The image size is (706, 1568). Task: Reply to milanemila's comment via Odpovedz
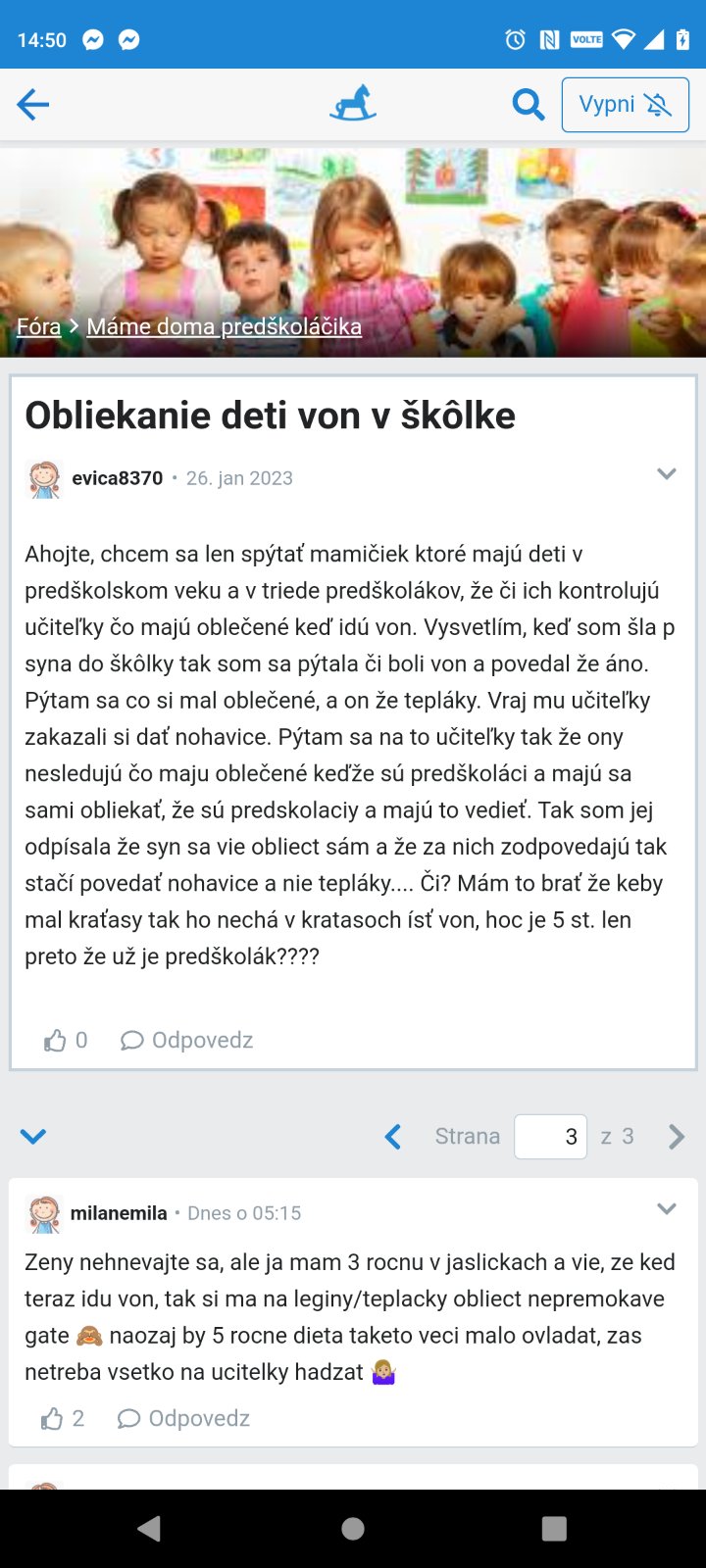pos(184,1419)
